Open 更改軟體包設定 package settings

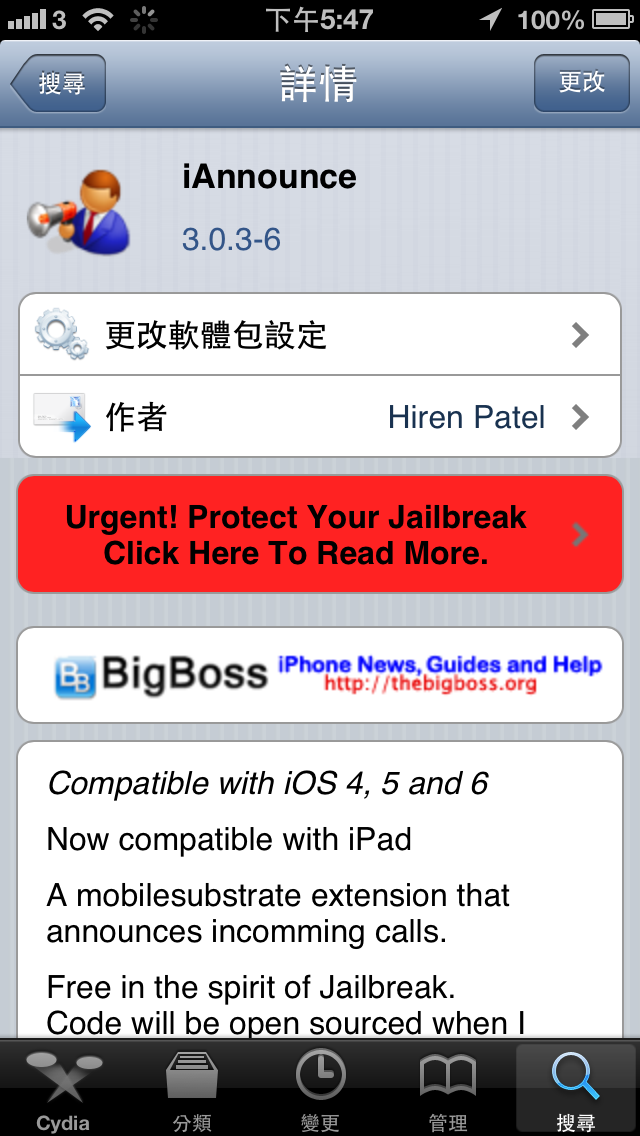(320, 335)
